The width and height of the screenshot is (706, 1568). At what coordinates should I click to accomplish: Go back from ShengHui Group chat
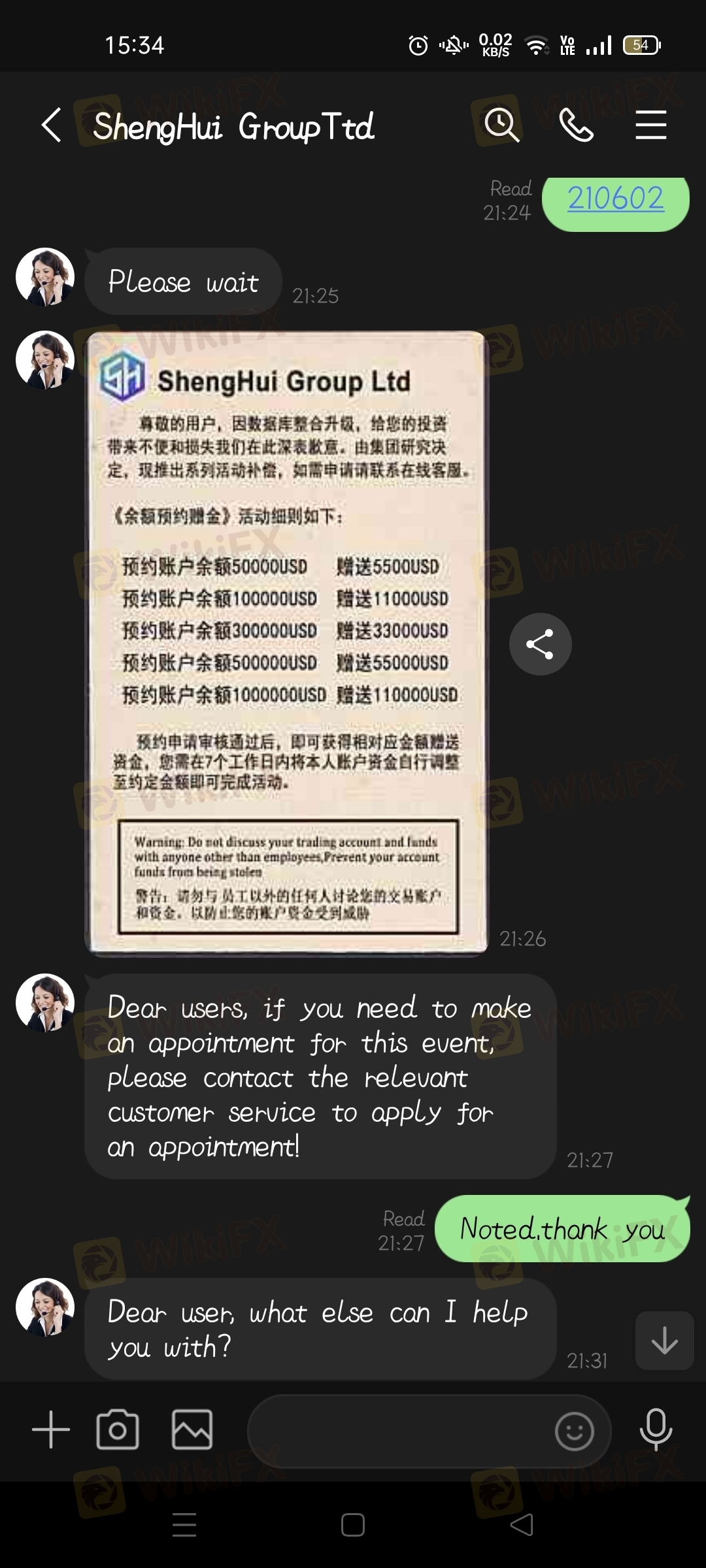tap(51, 125)
